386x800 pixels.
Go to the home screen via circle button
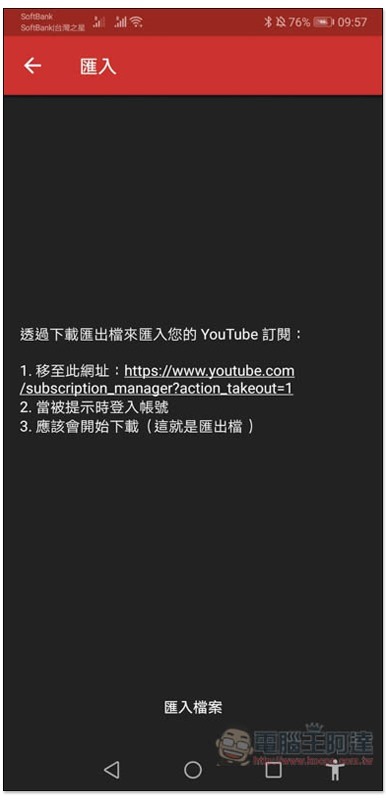(193, 770)
